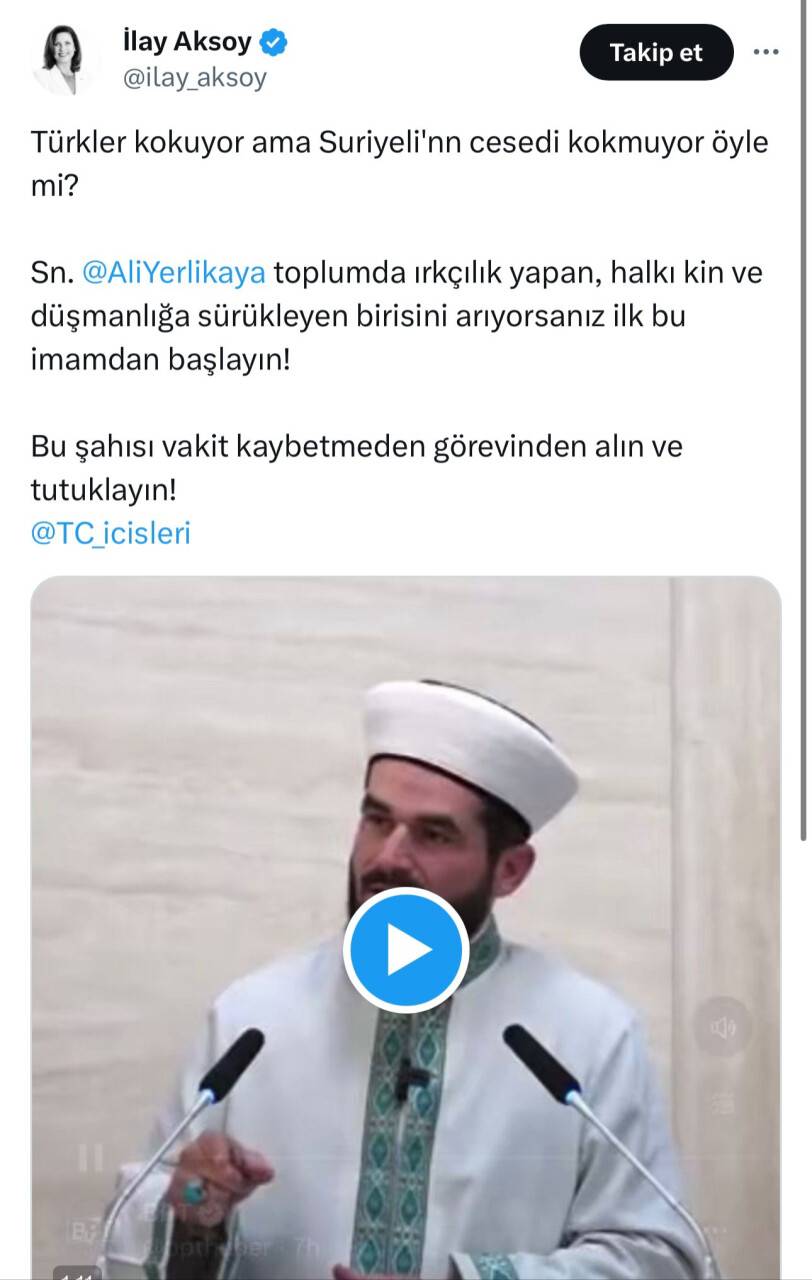Open the @TC_icisleri mention link
812x1280 pixels.
(111, 533)
